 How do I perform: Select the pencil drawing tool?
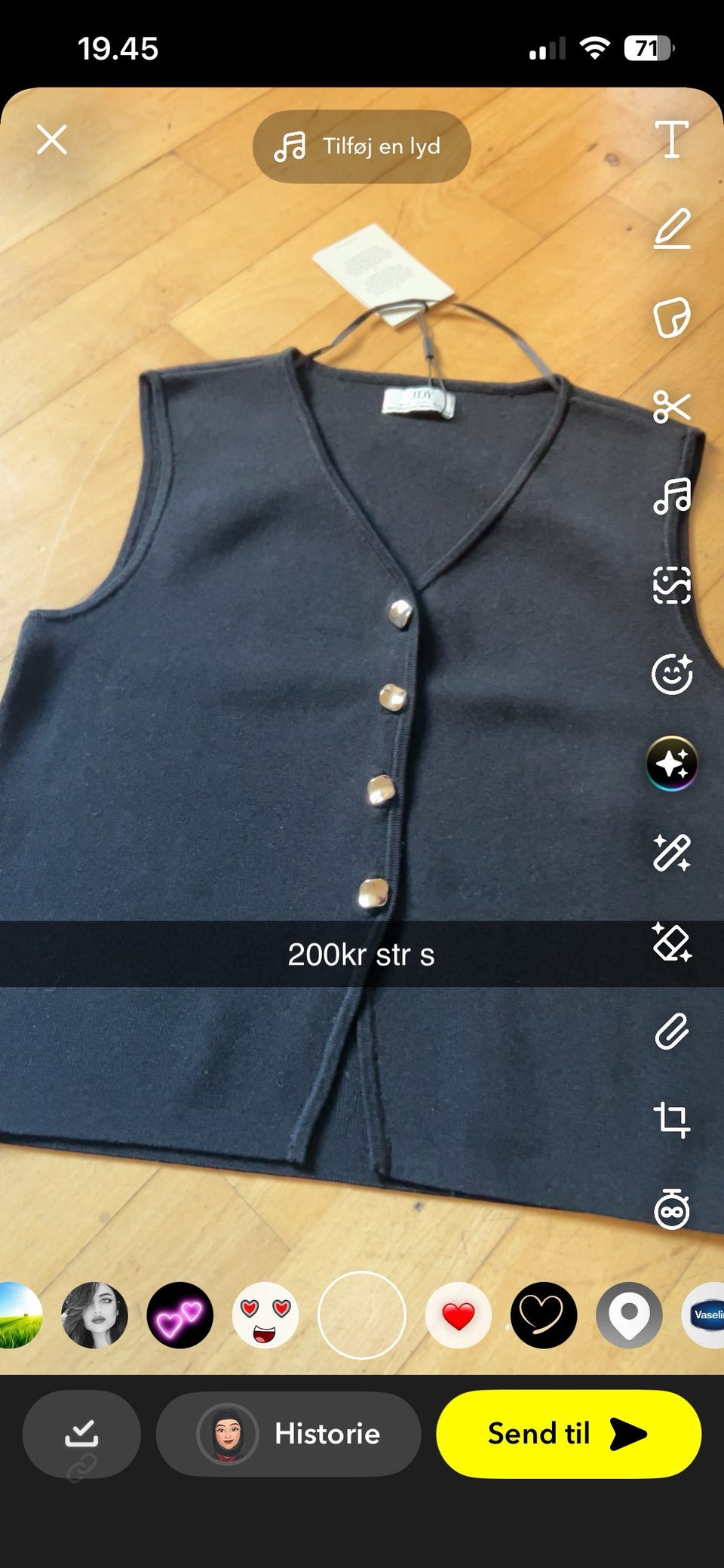point(671,229)
